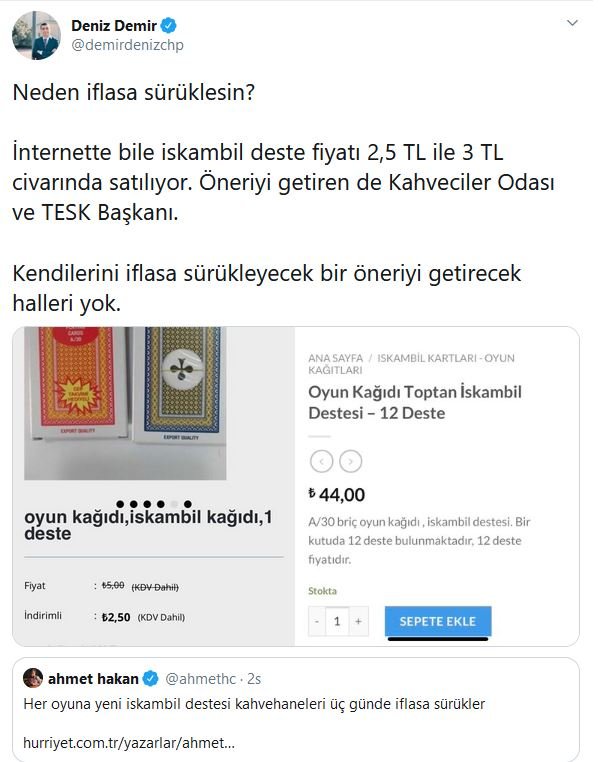Open the attached playing cards product image

click(296, 487)
